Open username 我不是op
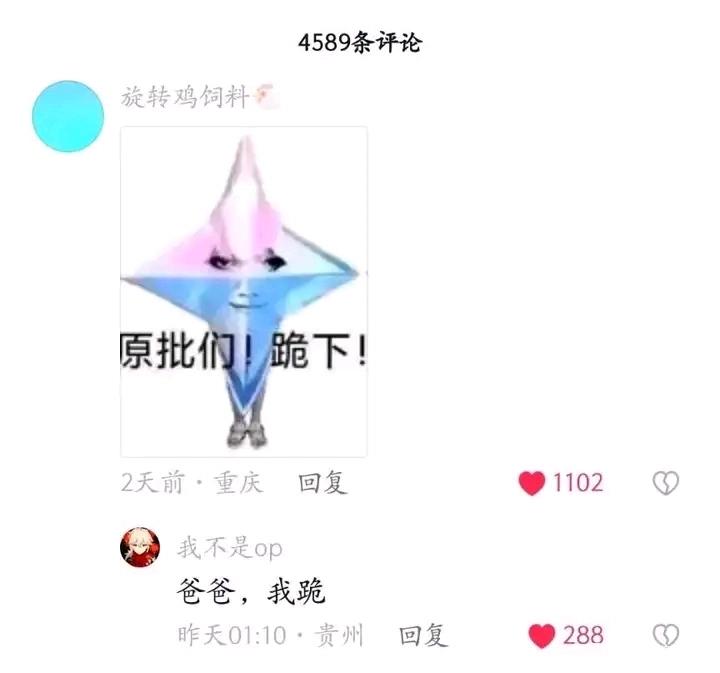720x673 pixels. tap(230, 547)
